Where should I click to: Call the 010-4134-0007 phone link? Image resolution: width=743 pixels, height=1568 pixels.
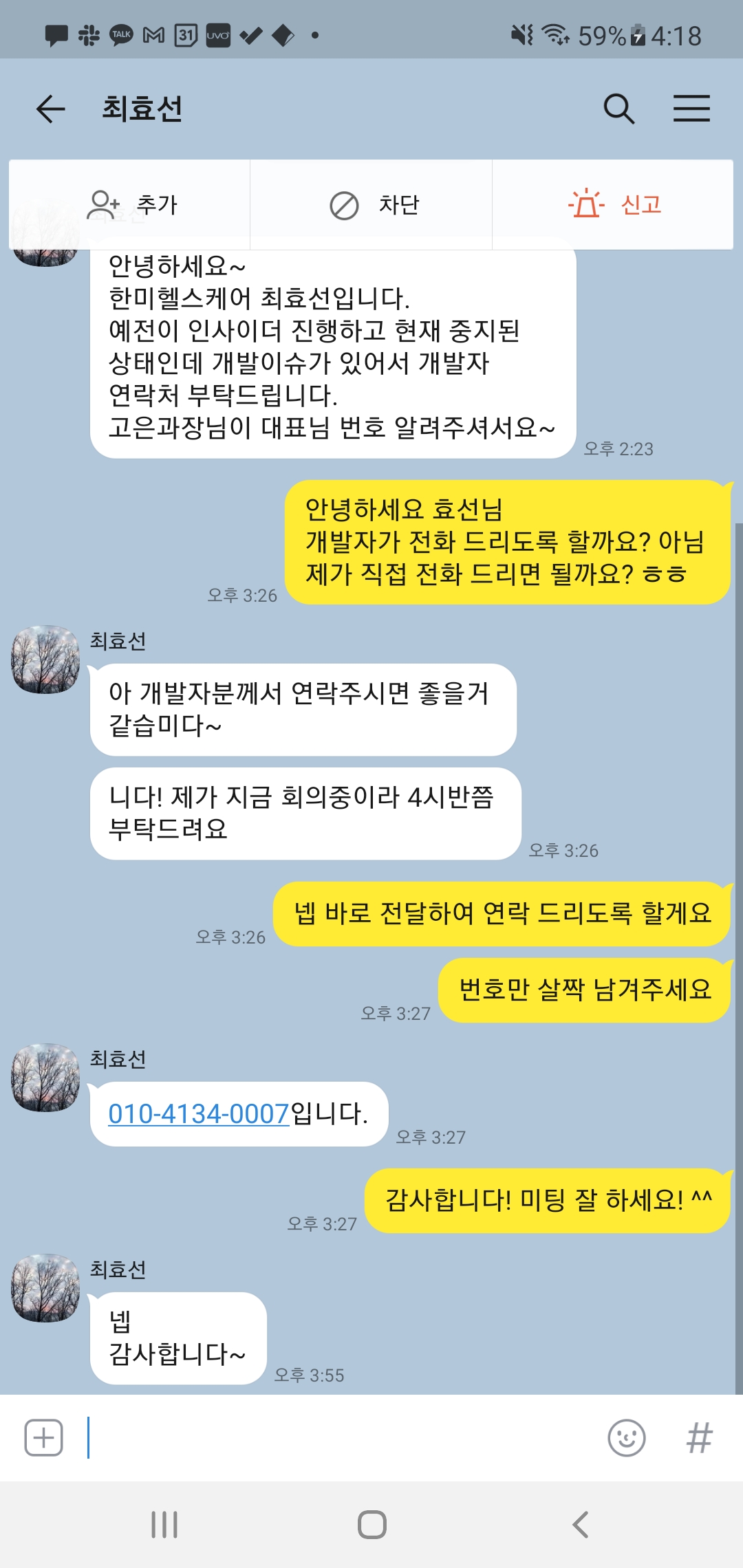(x=198, y=1113)
